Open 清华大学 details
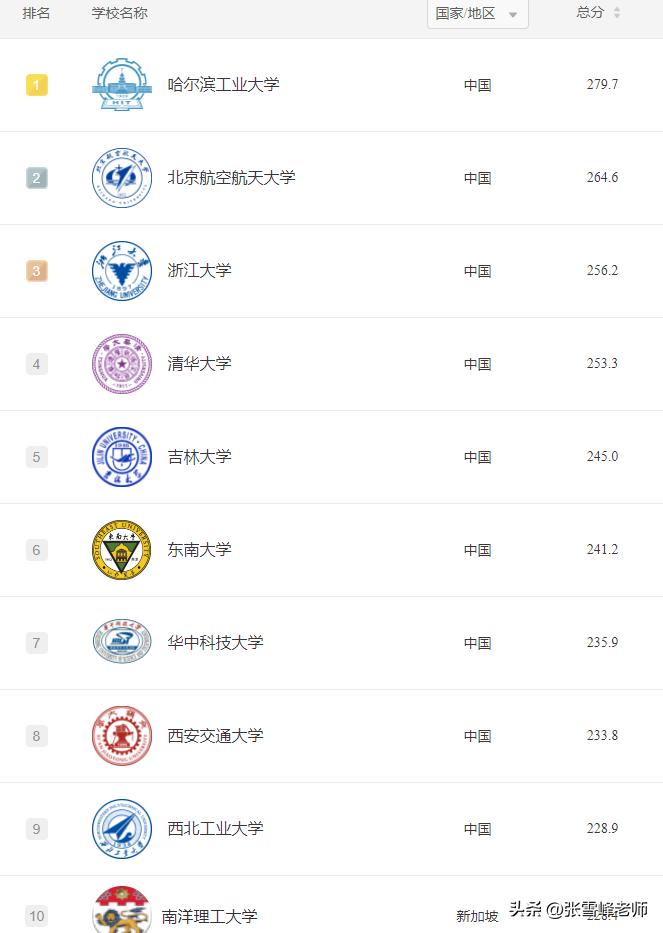The image size is (663, 933). pos(199,364)
